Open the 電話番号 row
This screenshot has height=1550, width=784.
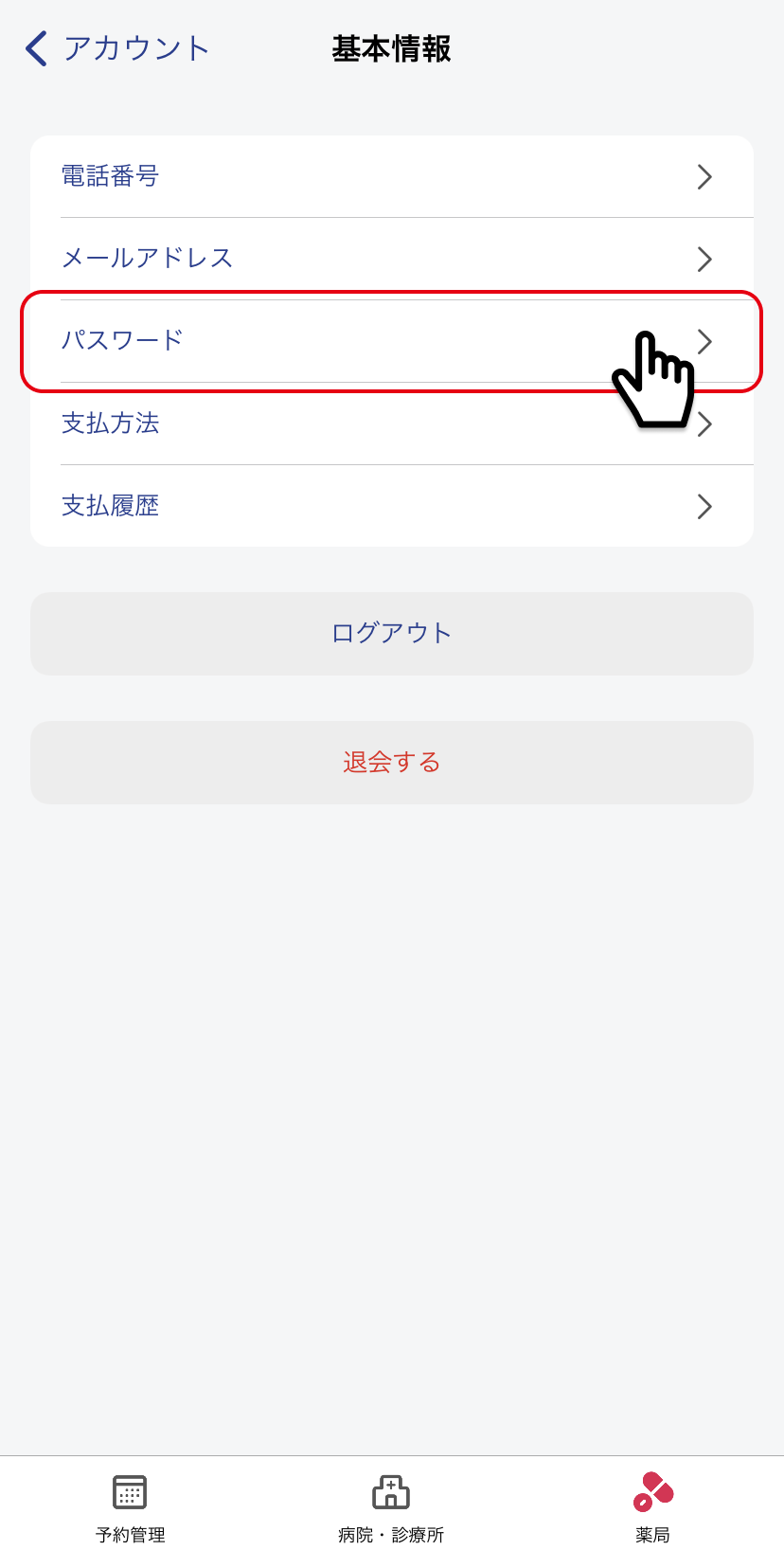392,176
